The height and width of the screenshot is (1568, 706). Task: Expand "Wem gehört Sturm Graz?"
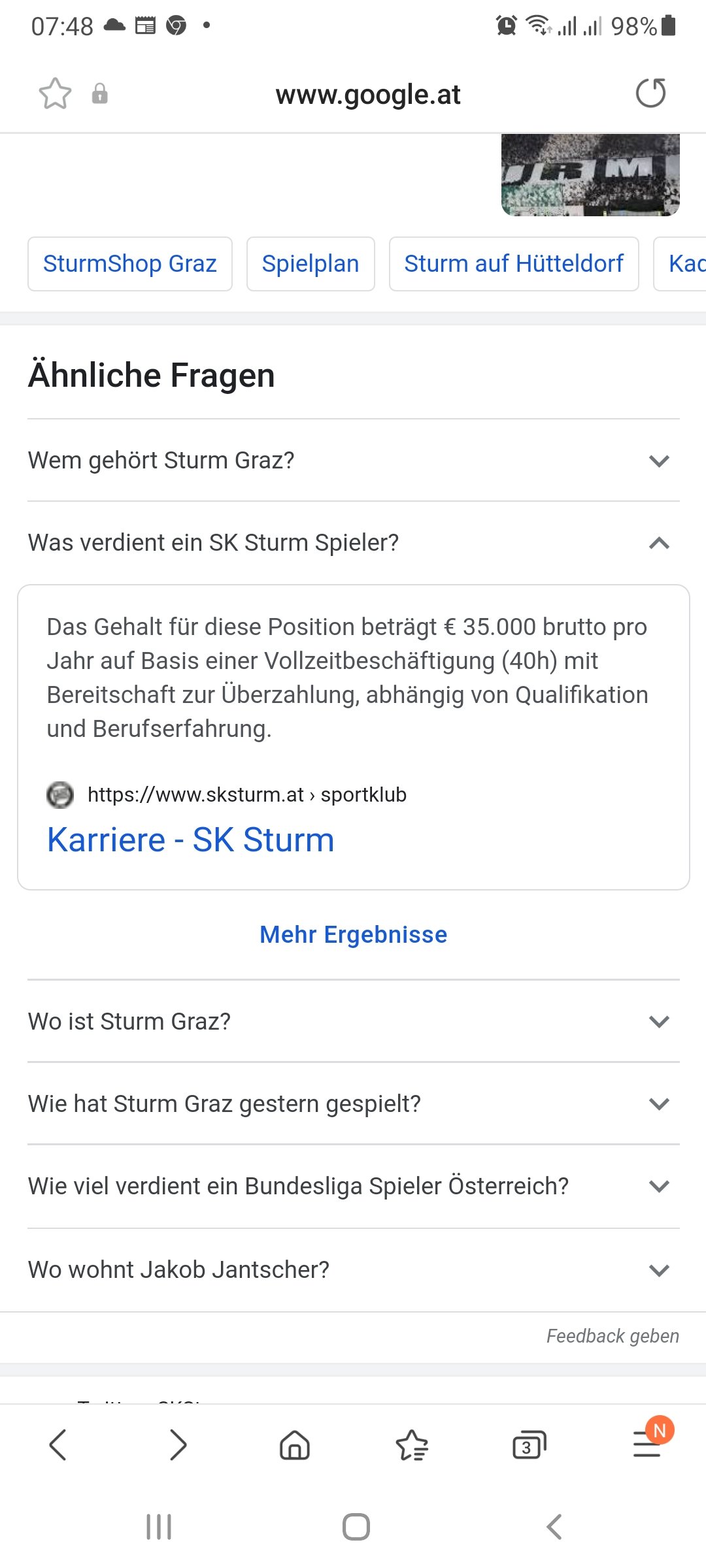pos(354,461)
